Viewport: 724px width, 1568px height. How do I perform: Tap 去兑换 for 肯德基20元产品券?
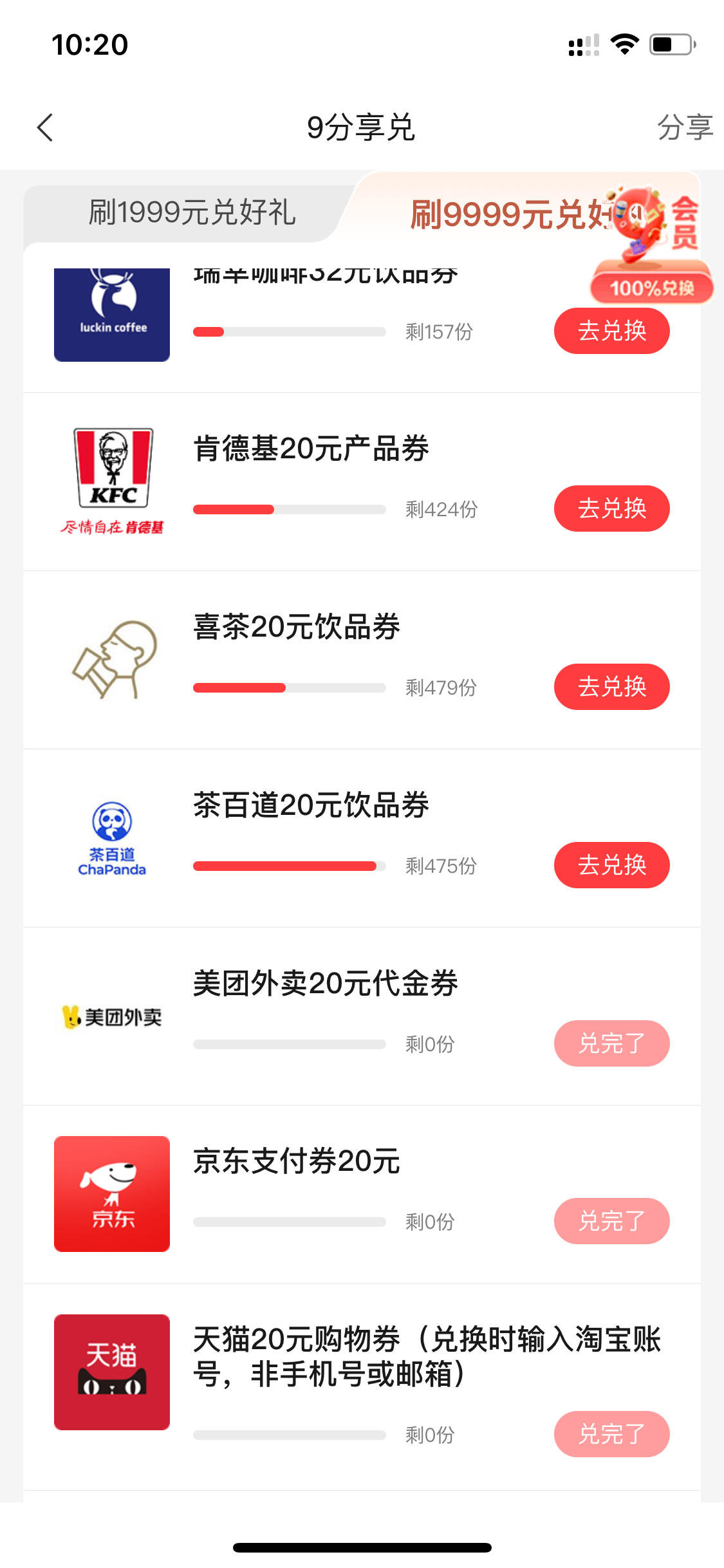tap(611, 509)
